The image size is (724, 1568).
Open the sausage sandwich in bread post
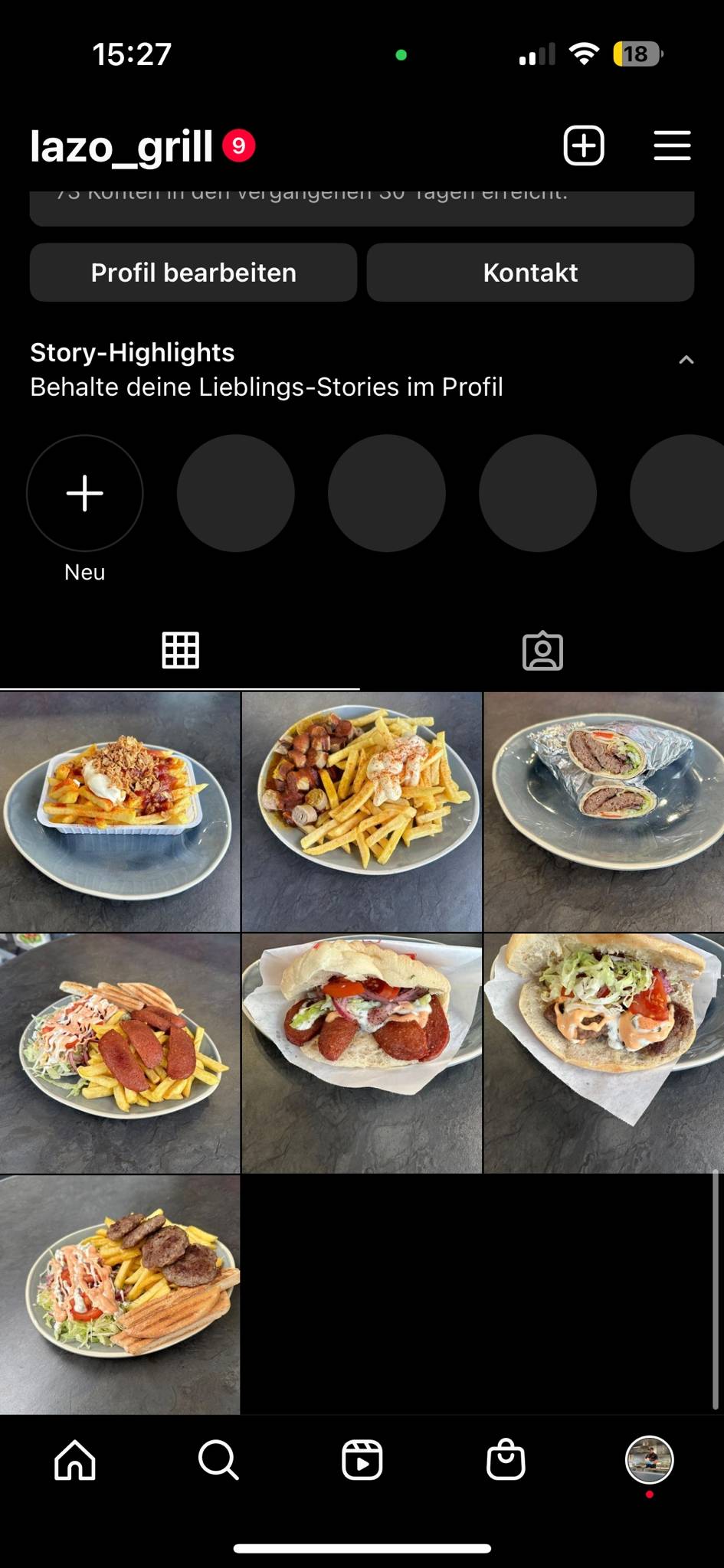(362, 1053)
